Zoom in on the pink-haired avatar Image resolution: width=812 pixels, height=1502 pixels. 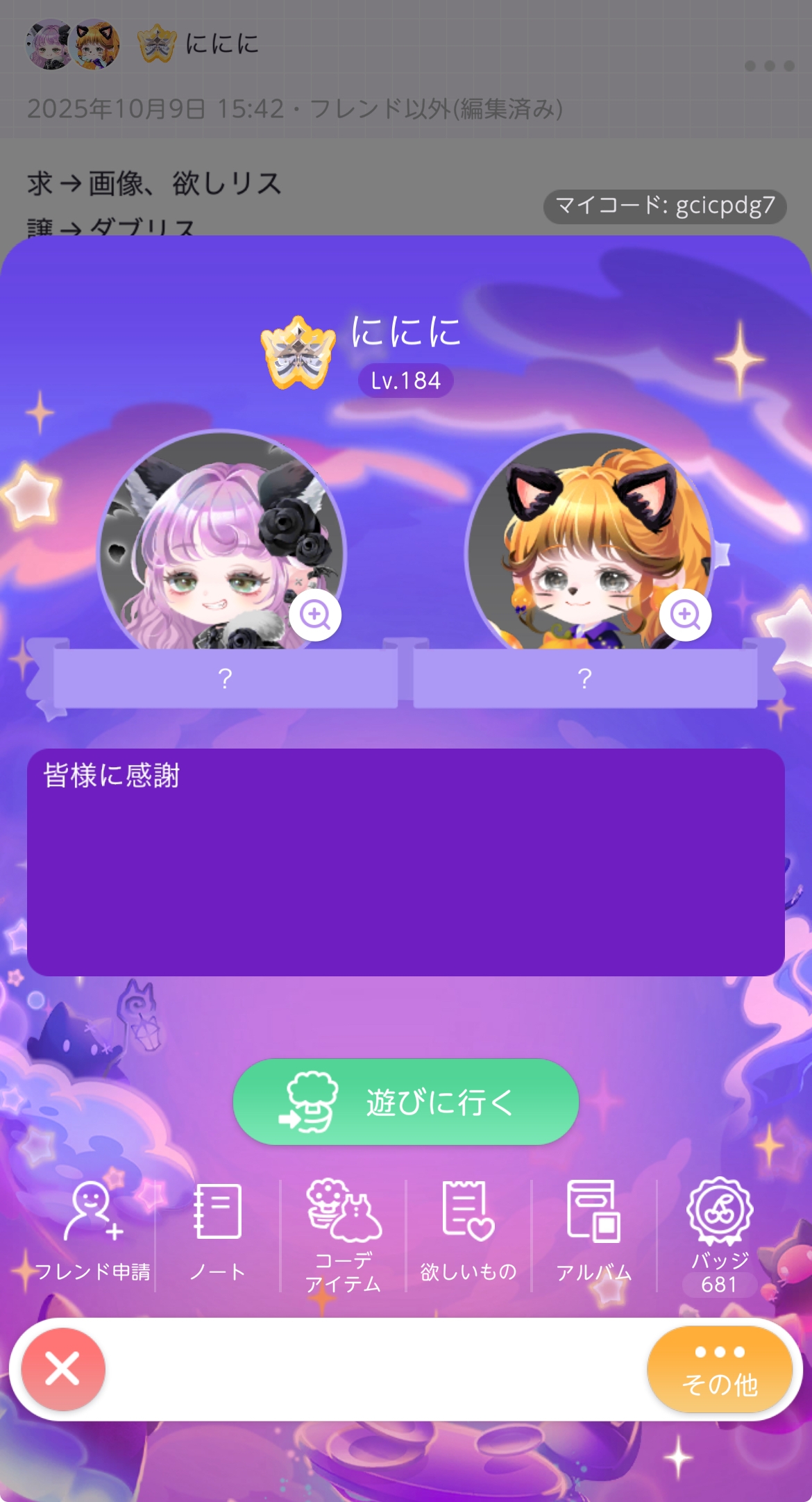[x=315, y=615]
